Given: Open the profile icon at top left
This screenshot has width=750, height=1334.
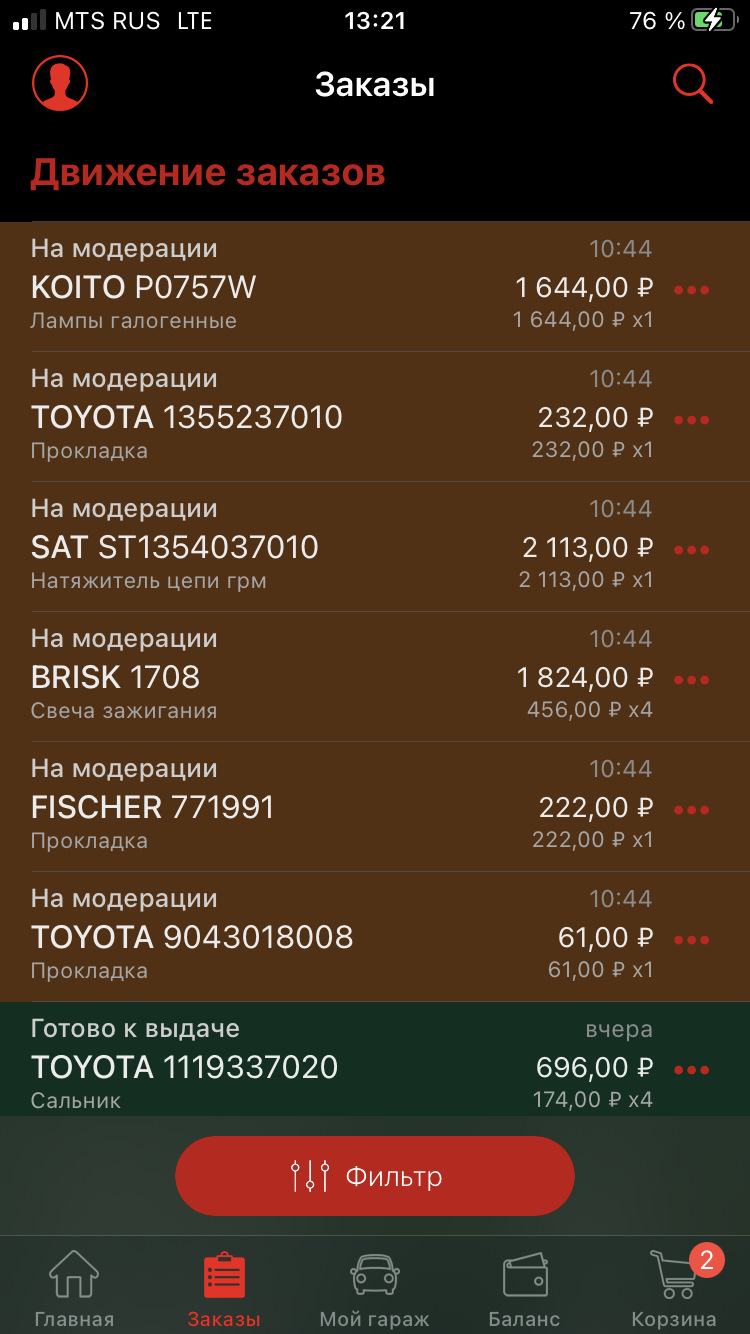Looking at the screenshot, I should [x=60, y=84].
